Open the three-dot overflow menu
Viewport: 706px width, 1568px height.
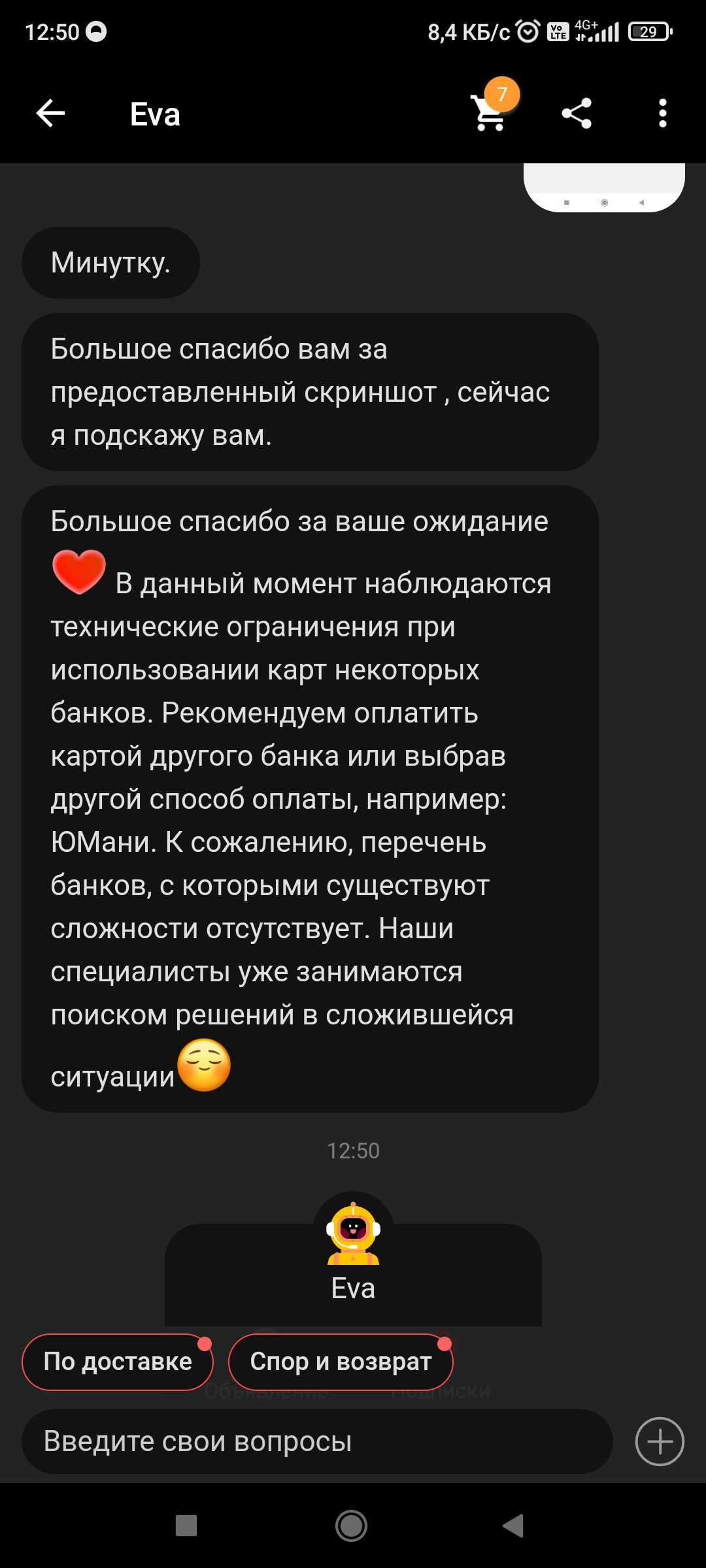[662, 114]
